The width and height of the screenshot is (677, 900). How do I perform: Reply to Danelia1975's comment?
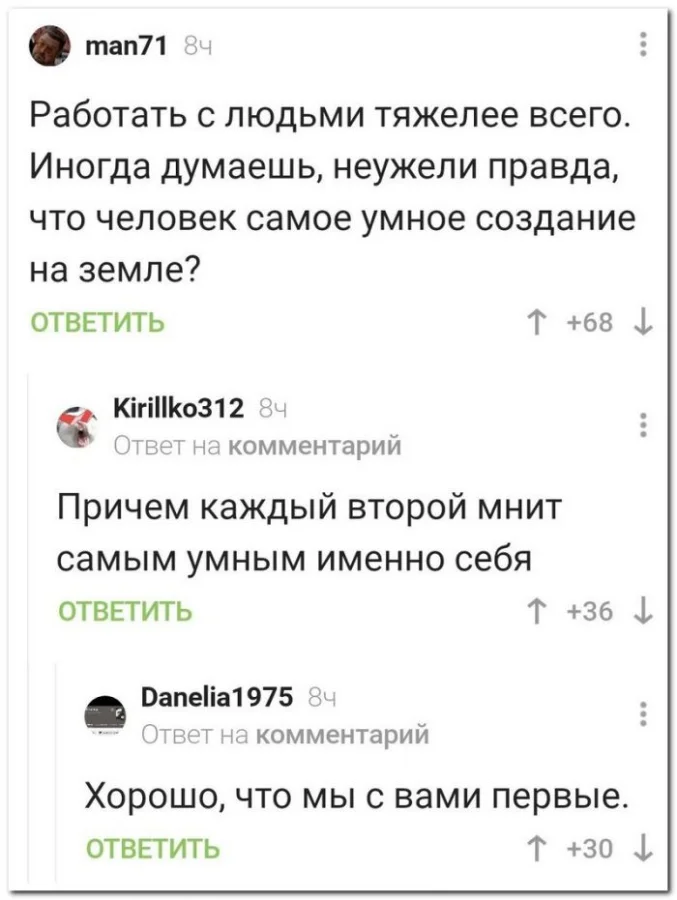pos(155,849)
